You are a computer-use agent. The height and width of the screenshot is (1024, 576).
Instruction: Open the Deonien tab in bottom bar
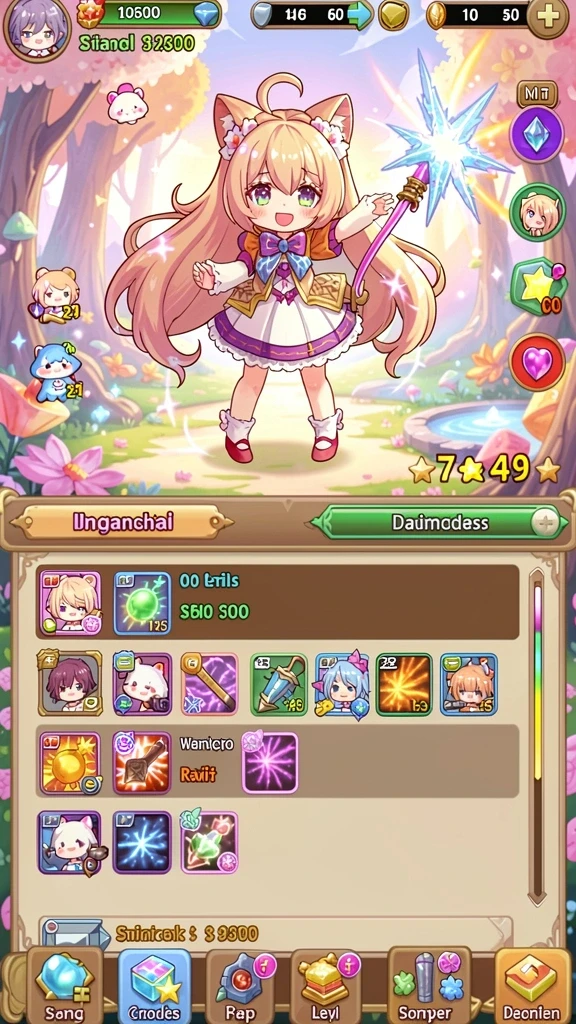click(532, 985)
